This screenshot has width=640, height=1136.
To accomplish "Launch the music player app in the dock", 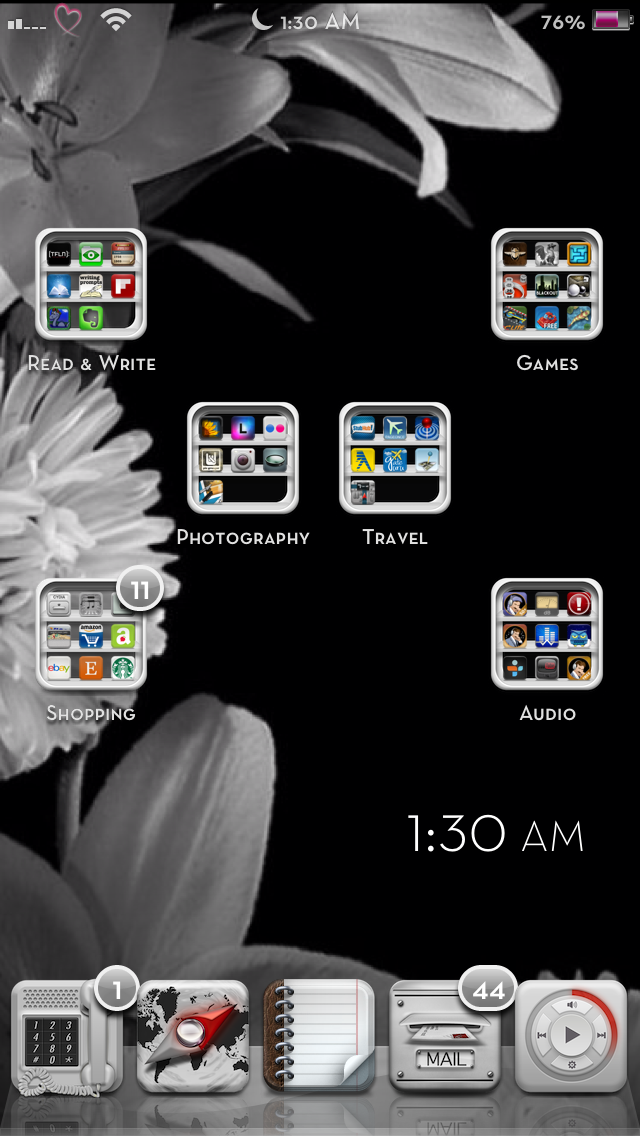I will tap(571, 1037).
